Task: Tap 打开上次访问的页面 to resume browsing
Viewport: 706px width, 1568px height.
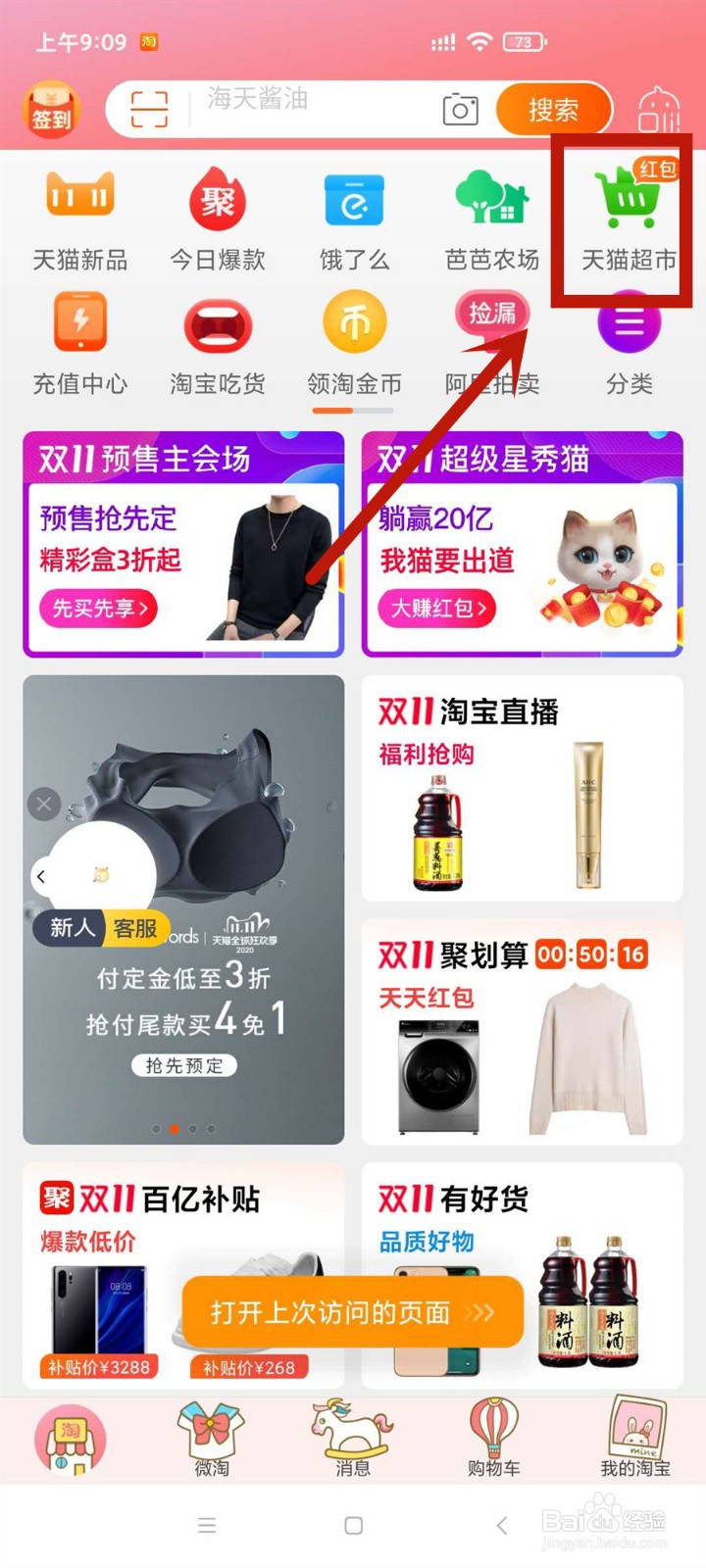Action: point(351,1313)
